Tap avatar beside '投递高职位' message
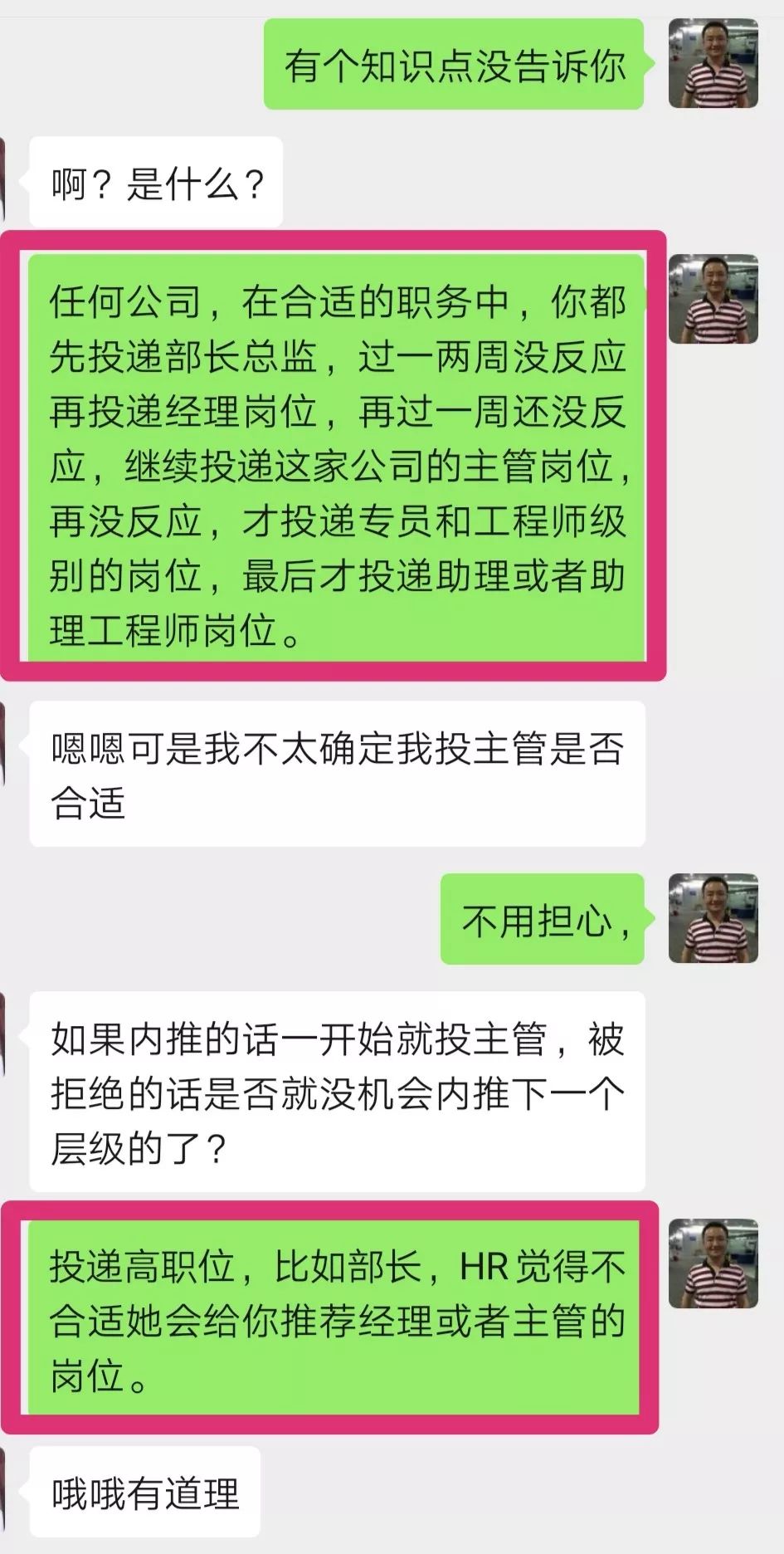Screen dimensions: 784x1554 point(713,1263)
